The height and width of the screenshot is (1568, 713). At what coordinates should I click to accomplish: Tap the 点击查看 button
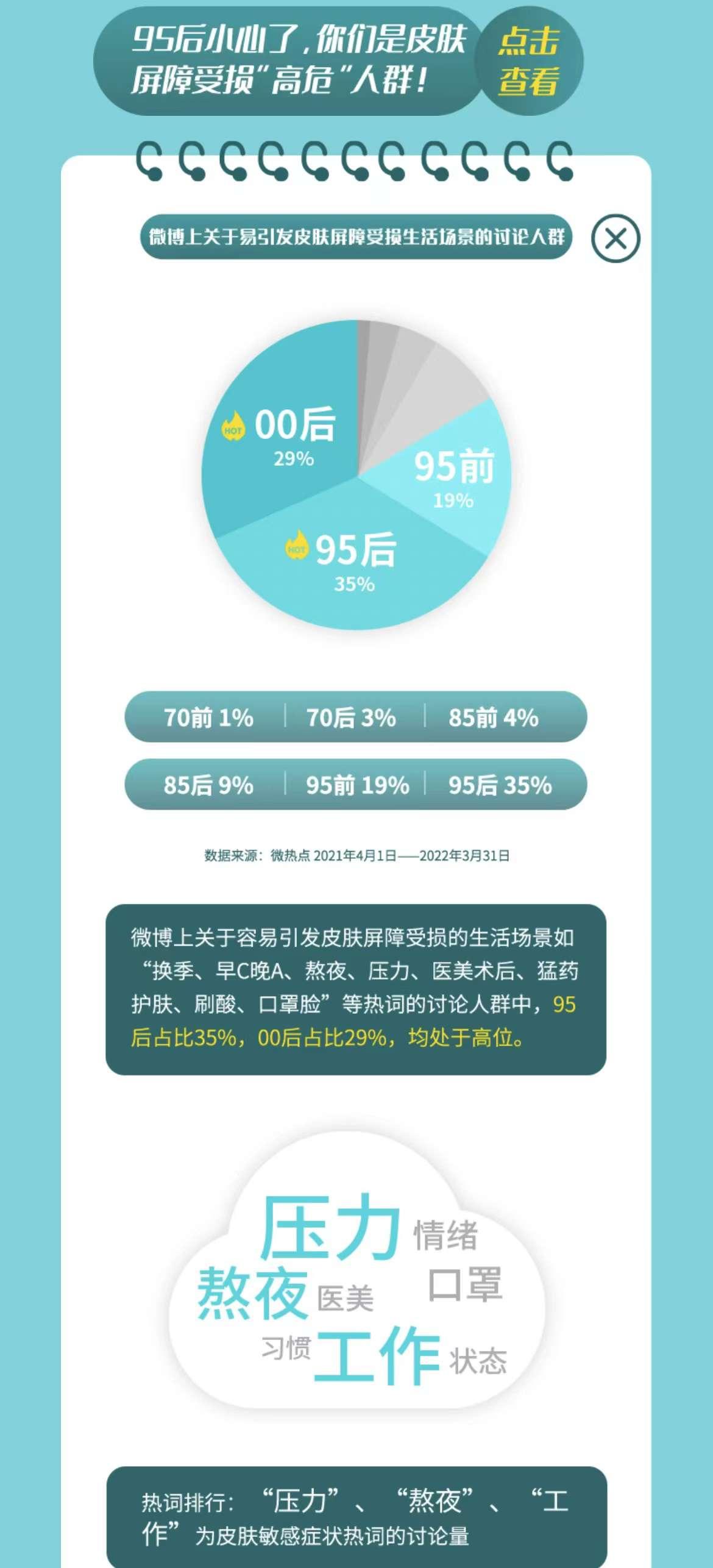point(529,62)
